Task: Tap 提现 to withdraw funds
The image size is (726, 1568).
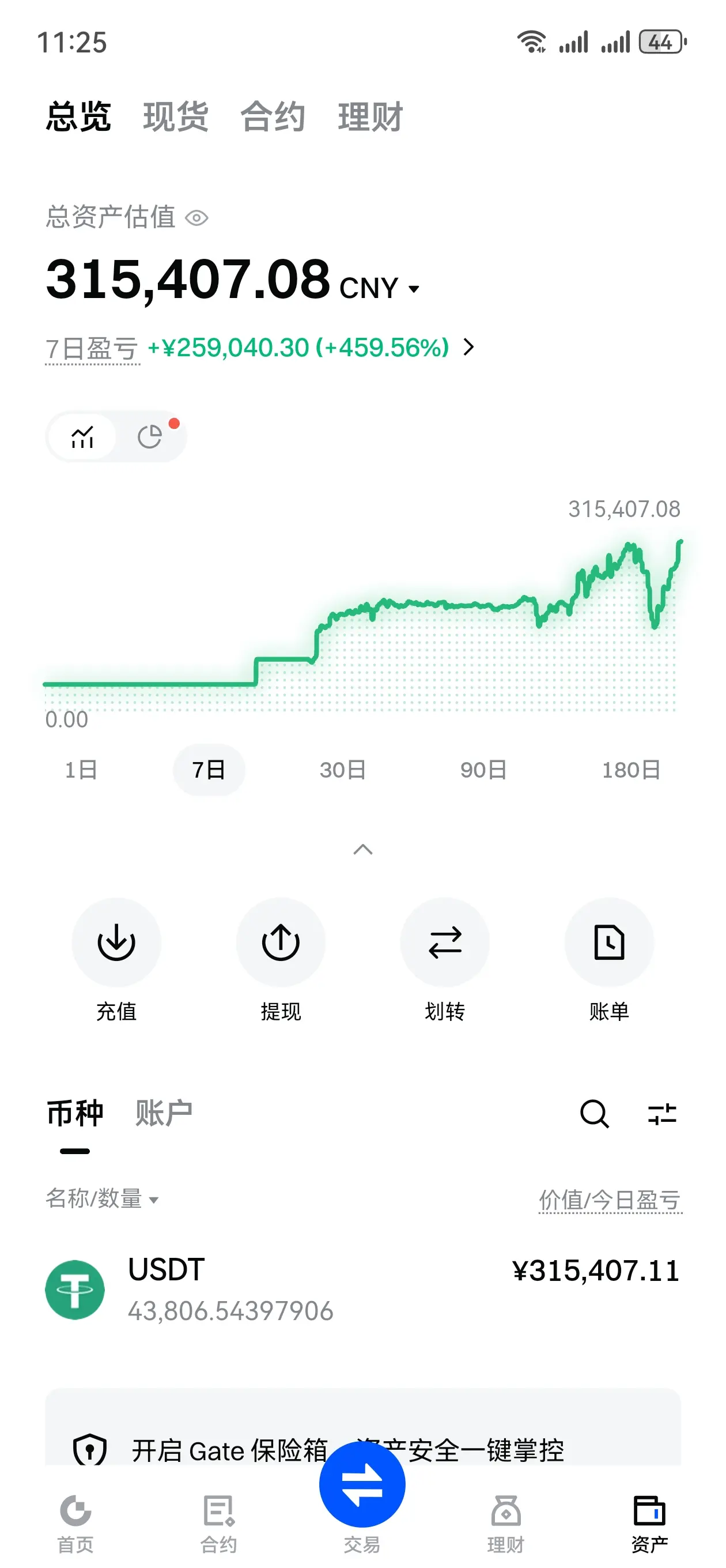Action: point(281,943)
